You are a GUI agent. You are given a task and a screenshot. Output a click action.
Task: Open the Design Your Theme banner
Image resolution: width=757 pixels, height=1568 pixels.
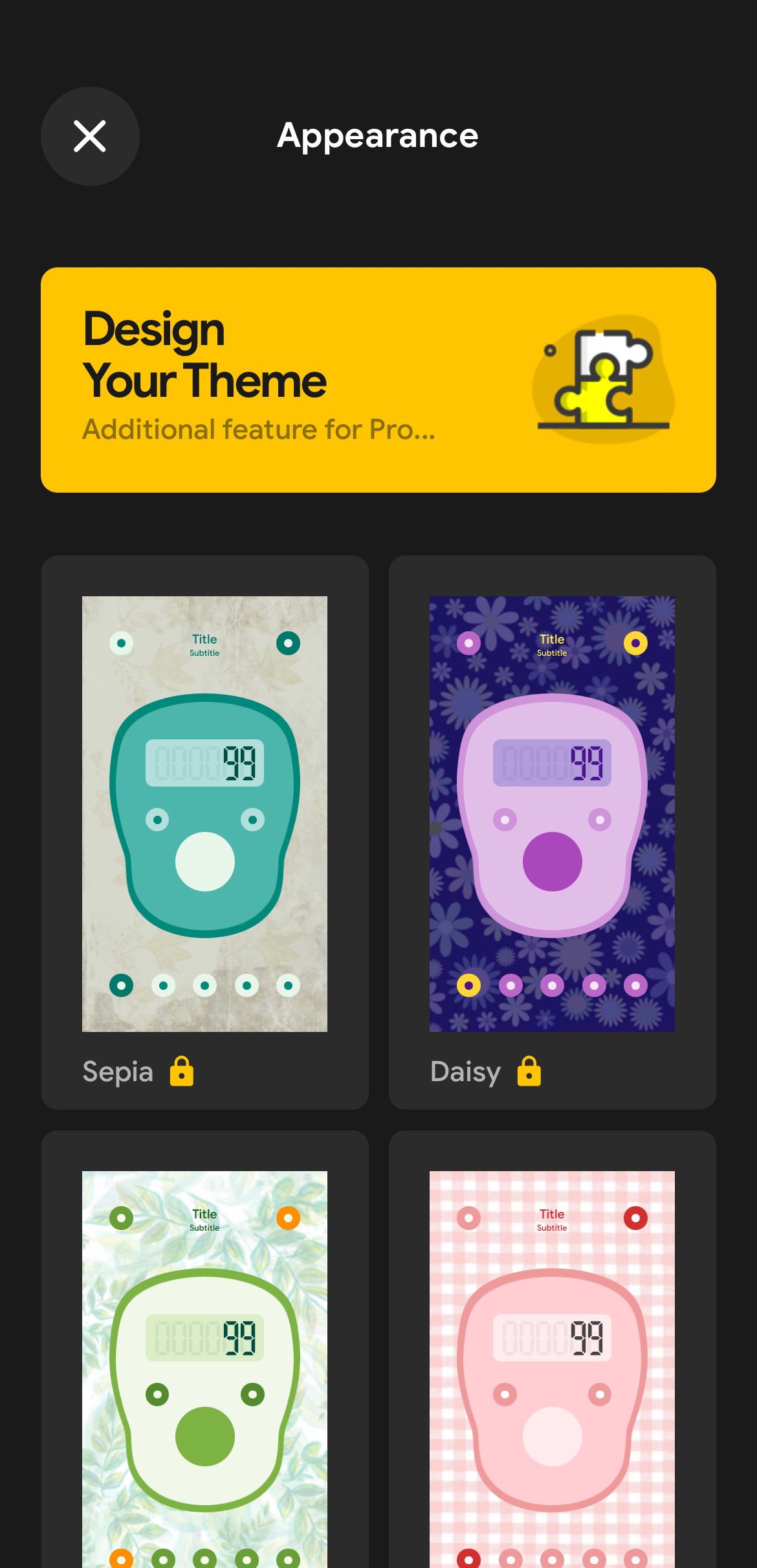tap(378, 380)
